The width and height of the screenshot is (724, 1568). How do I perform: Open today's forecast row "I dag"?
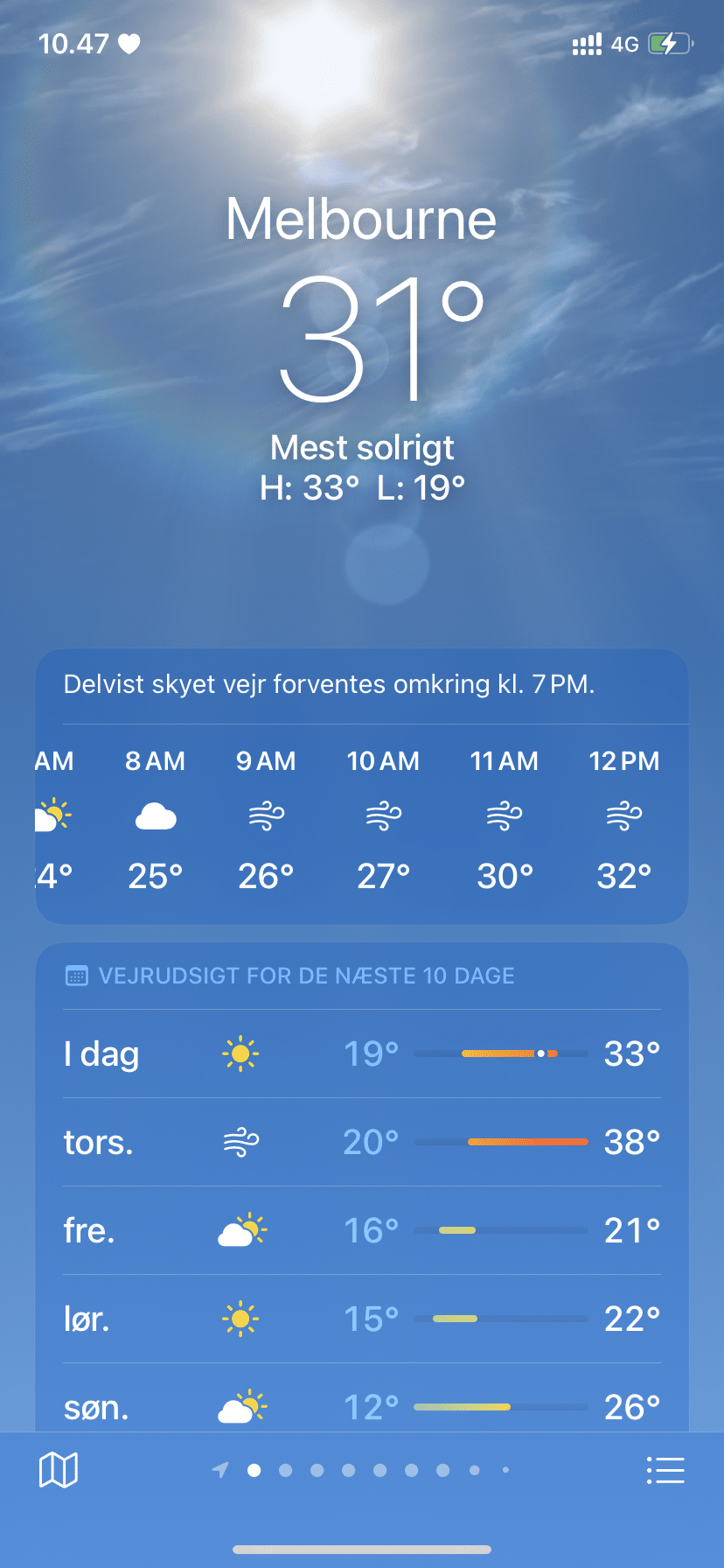click(362, 1053)
